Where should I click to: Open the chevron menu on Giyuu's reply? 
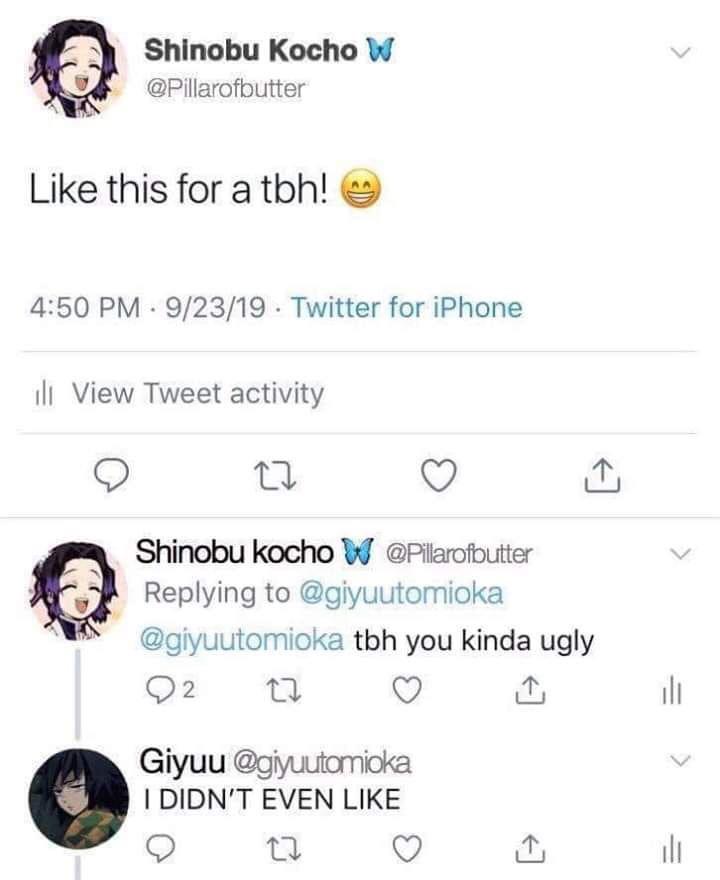[x=679, y=762]
